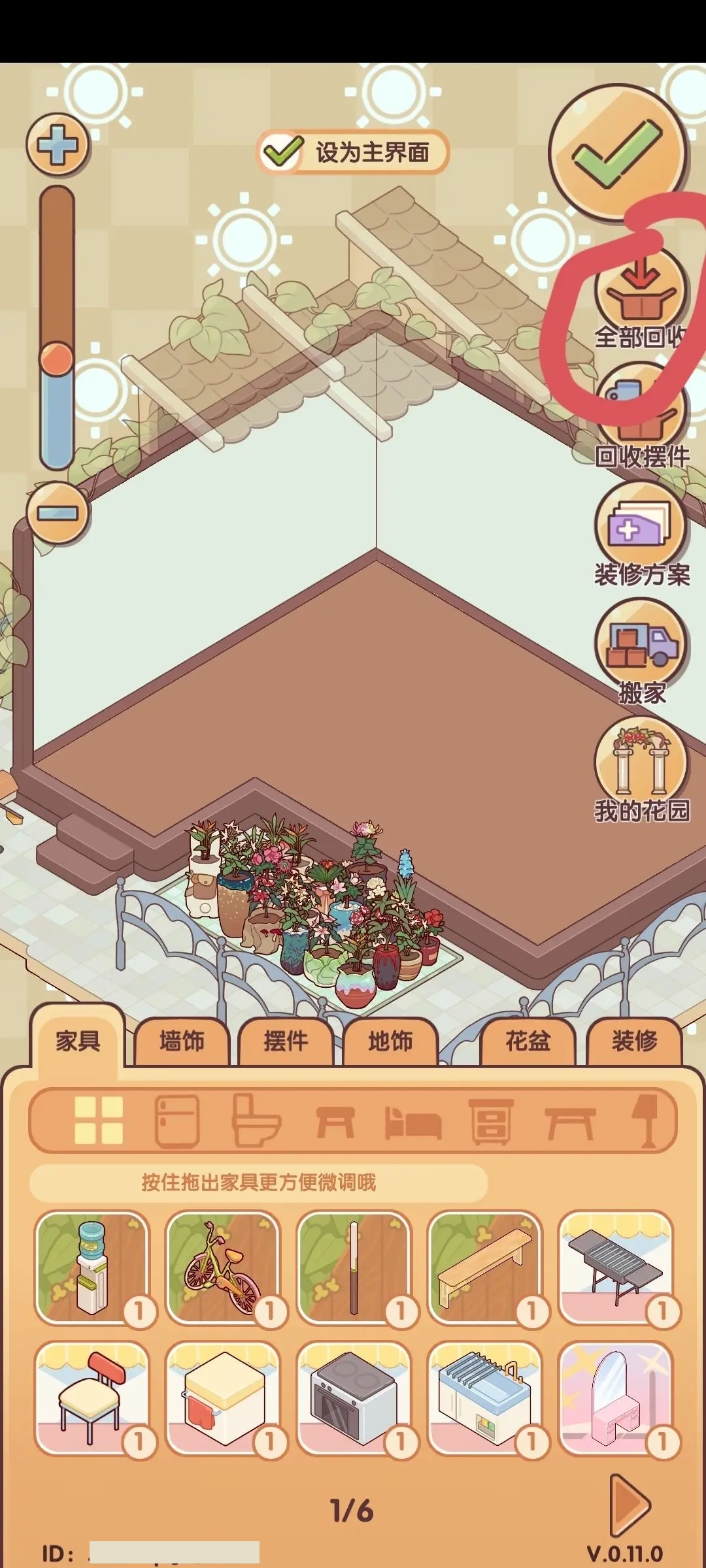Switch to the 墙饰 tab

click(182, 1041)
